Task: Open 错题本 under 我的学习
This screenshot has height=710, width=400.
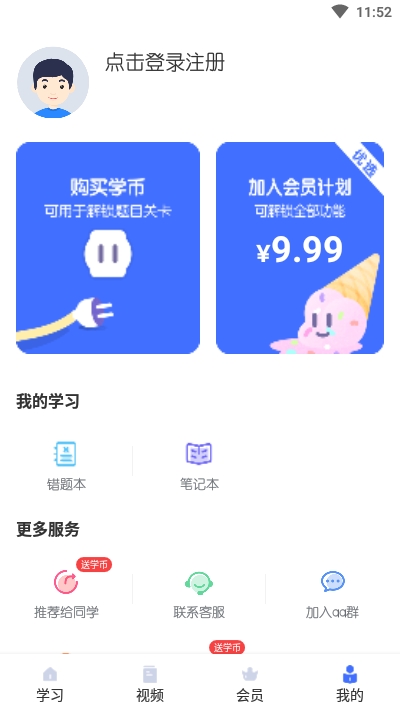Action: (66, 466)
